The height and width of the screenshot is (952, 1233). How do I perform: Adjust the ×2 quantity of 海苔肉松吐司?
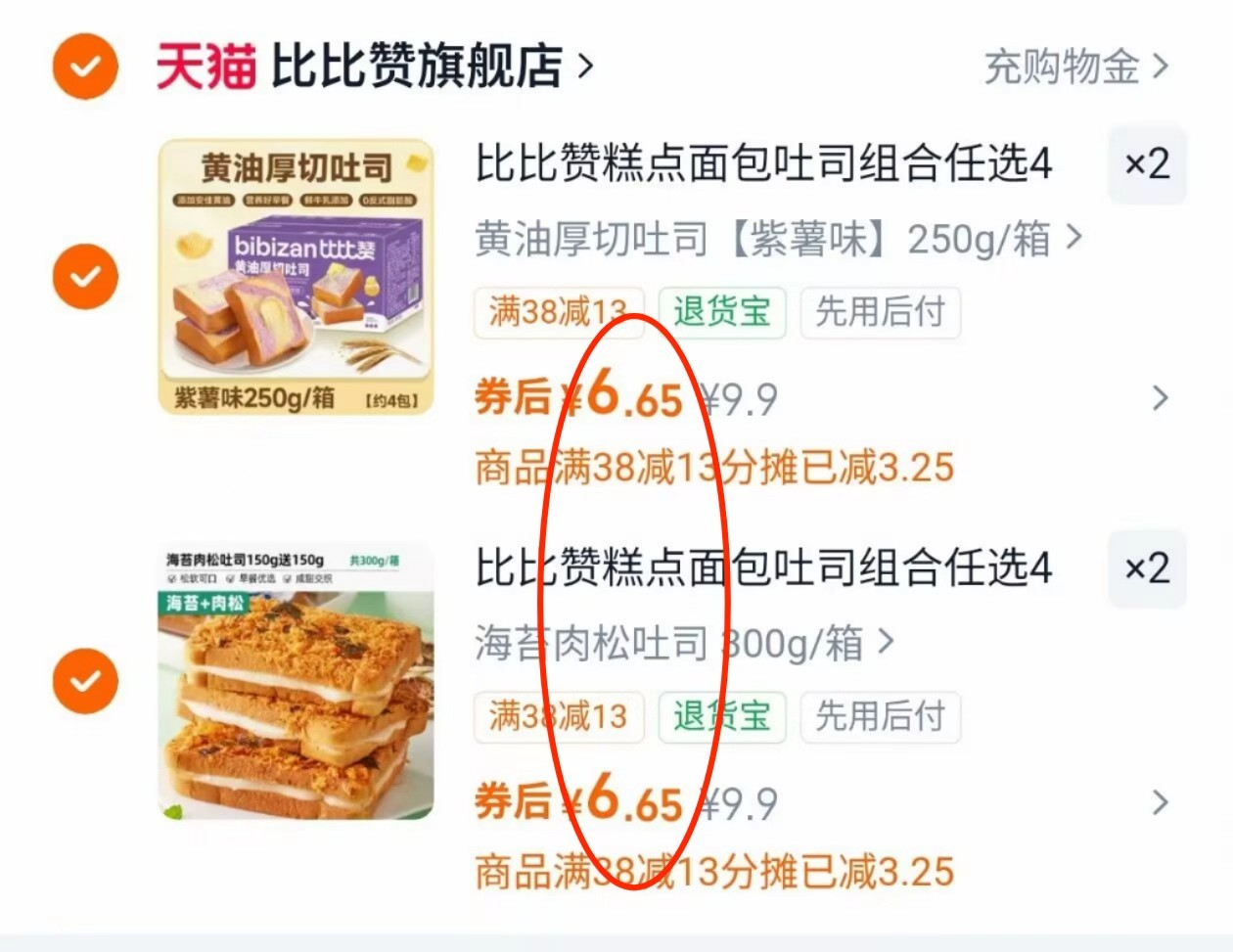tap(1147, 568)
